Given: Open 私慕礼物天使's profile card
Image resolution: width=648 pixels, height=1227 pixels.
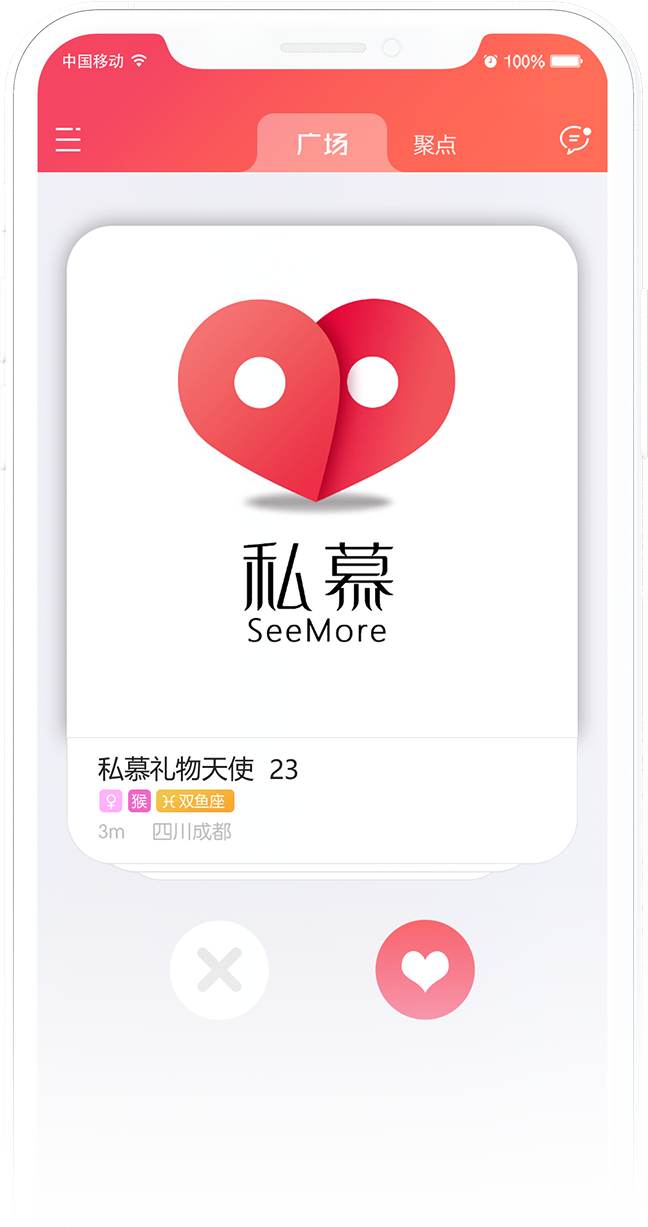Looking at the screenshot, I should tap(322, 480).
